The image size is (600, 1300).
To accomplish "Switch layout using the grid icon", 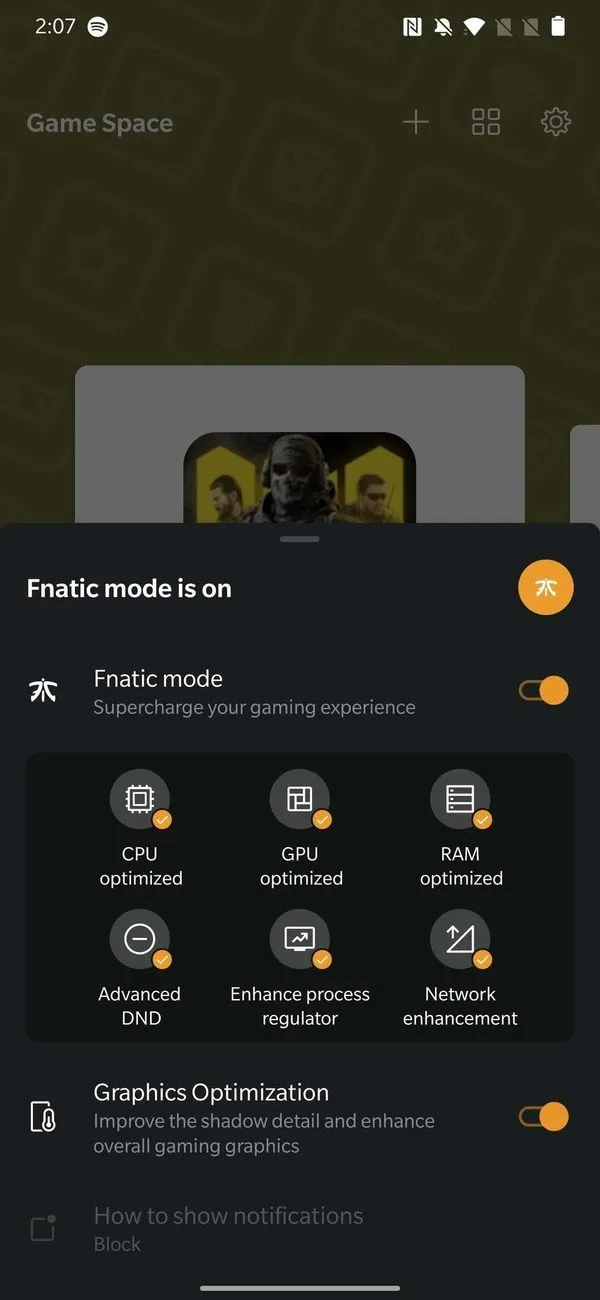I will click(x=486, y=123).
